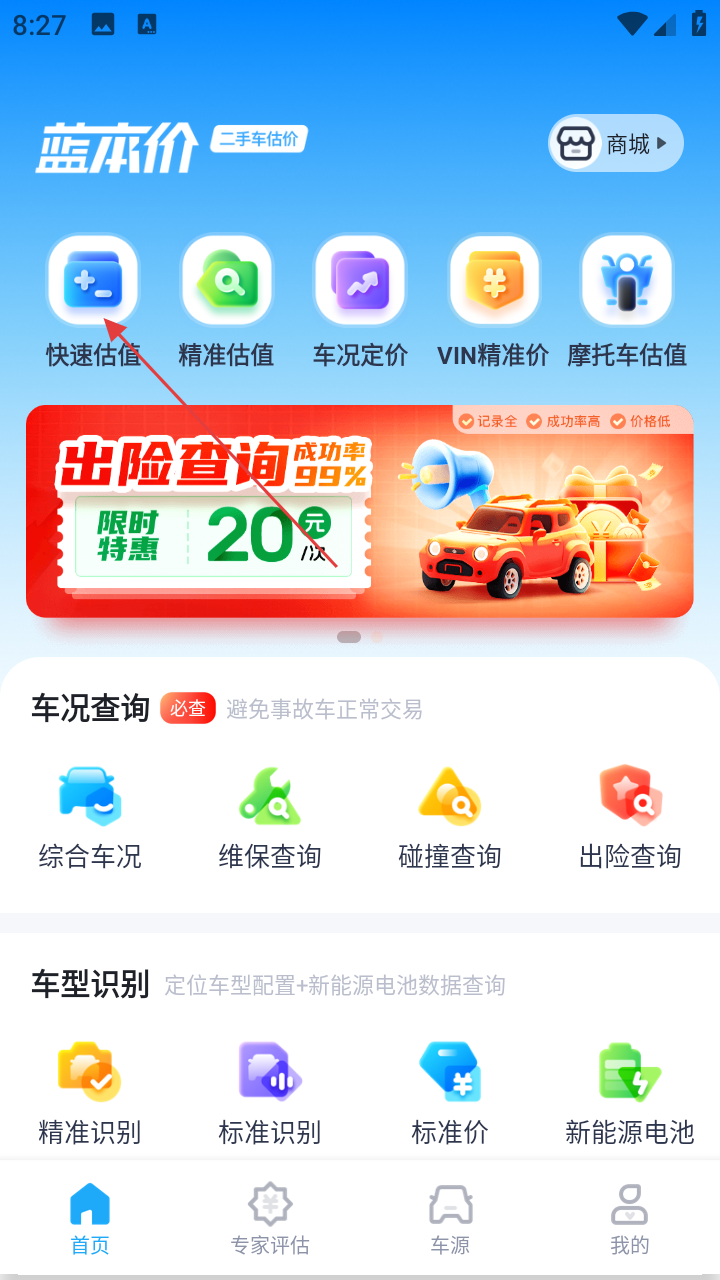Open the 商城 store button

[615, 144]
